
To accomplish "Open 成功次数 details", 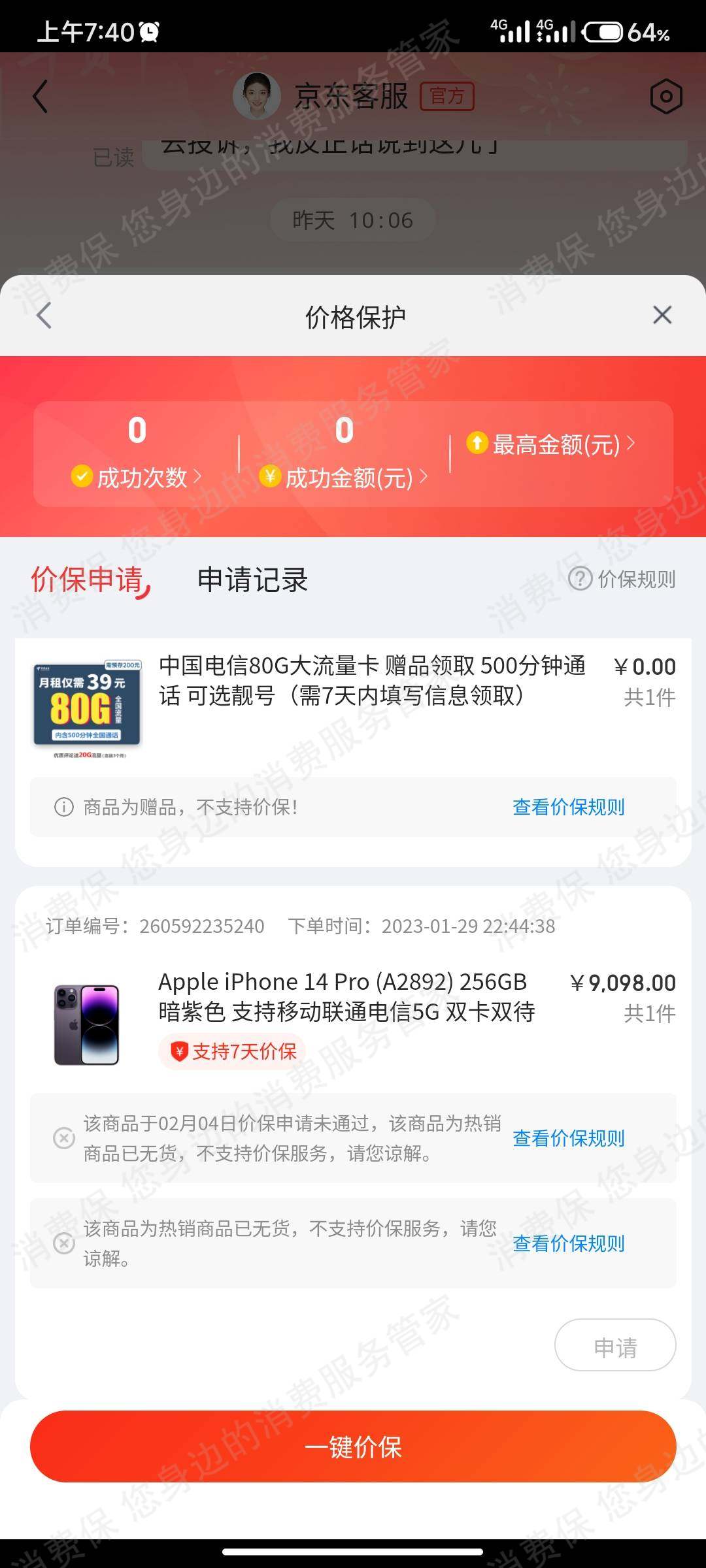I will (x=136, y=478).
